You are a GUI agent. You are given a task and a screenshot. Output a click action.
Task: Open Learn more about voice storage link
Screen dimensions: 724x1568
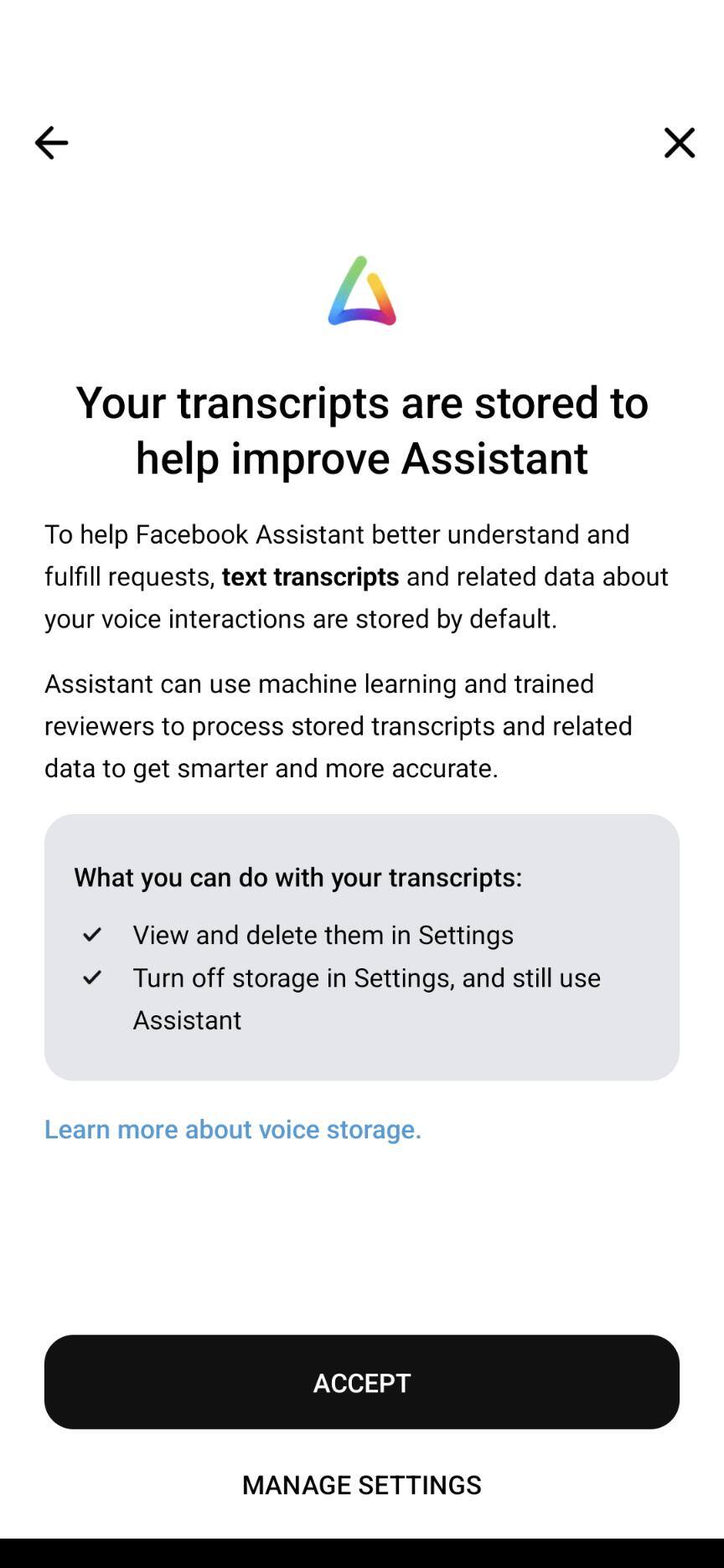(x=233, y=1129)
